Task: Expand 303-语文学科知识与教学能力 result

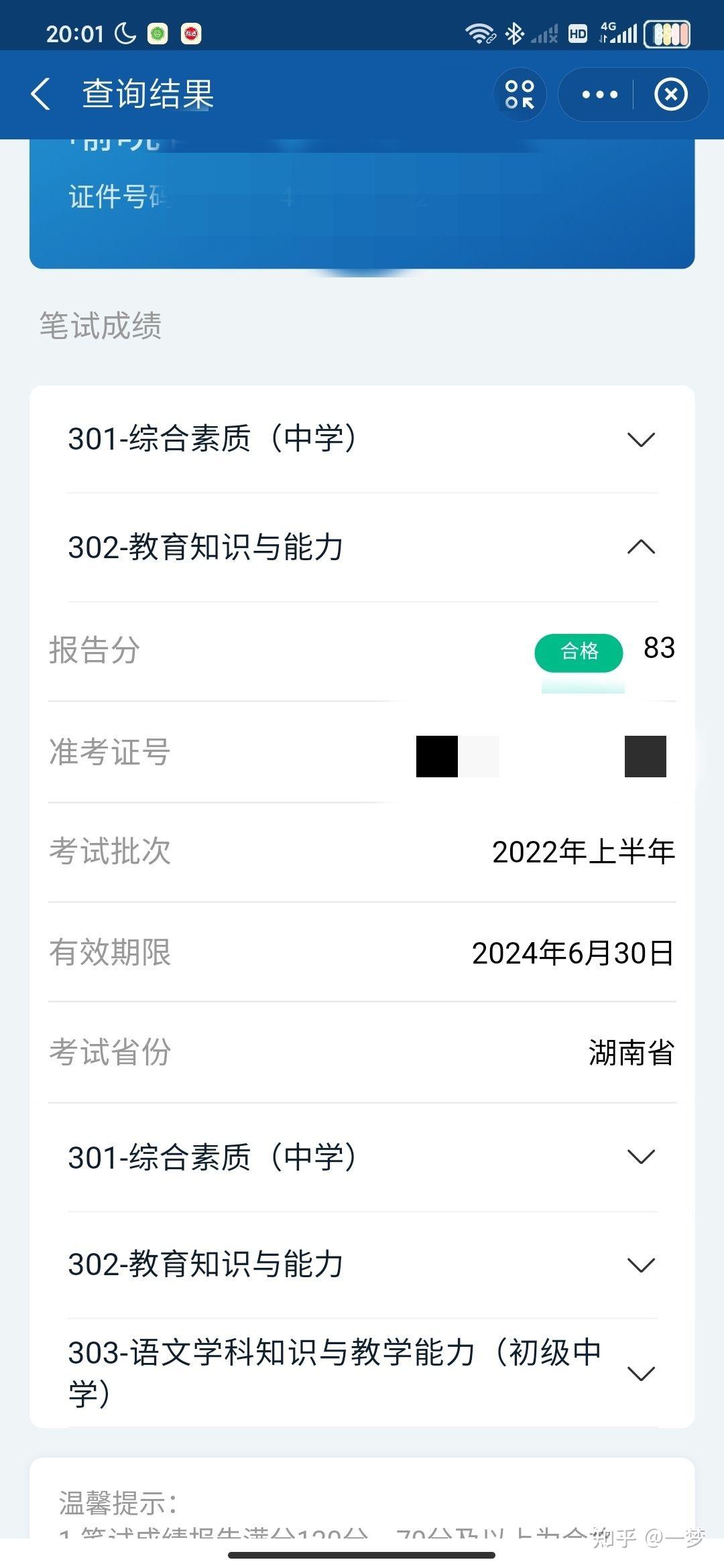Action: pyautogui.click(x=363, y=1373)
